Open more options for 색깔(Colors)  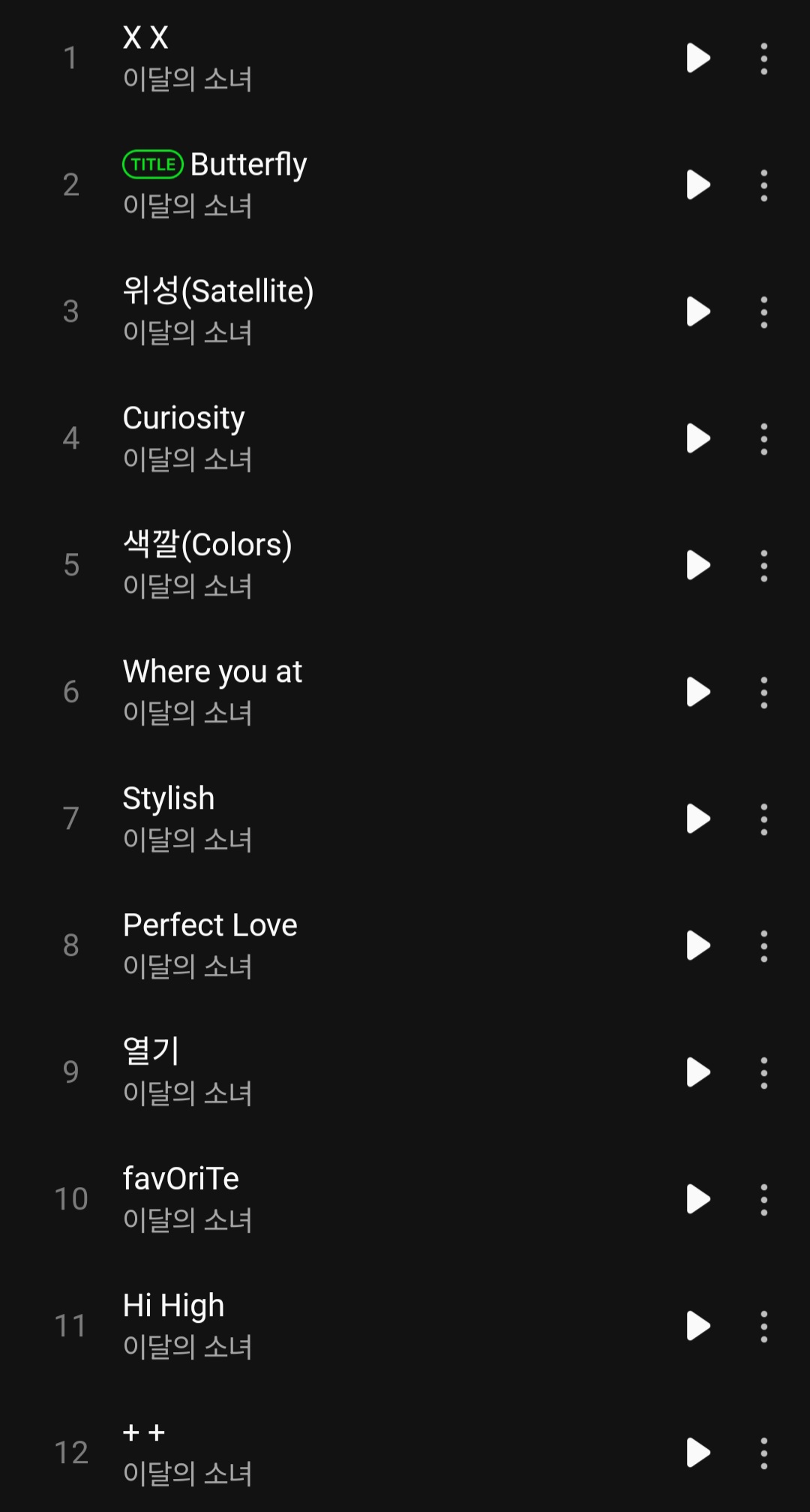click(763, 565)
